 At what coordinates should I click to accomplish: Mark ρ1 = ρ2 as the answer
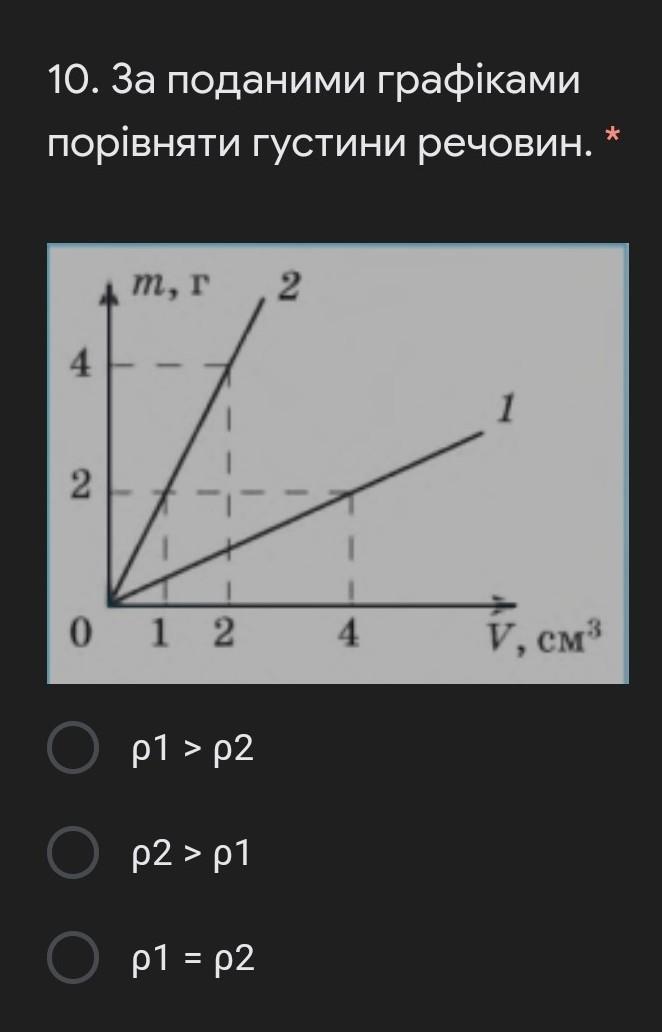point(73,958)
